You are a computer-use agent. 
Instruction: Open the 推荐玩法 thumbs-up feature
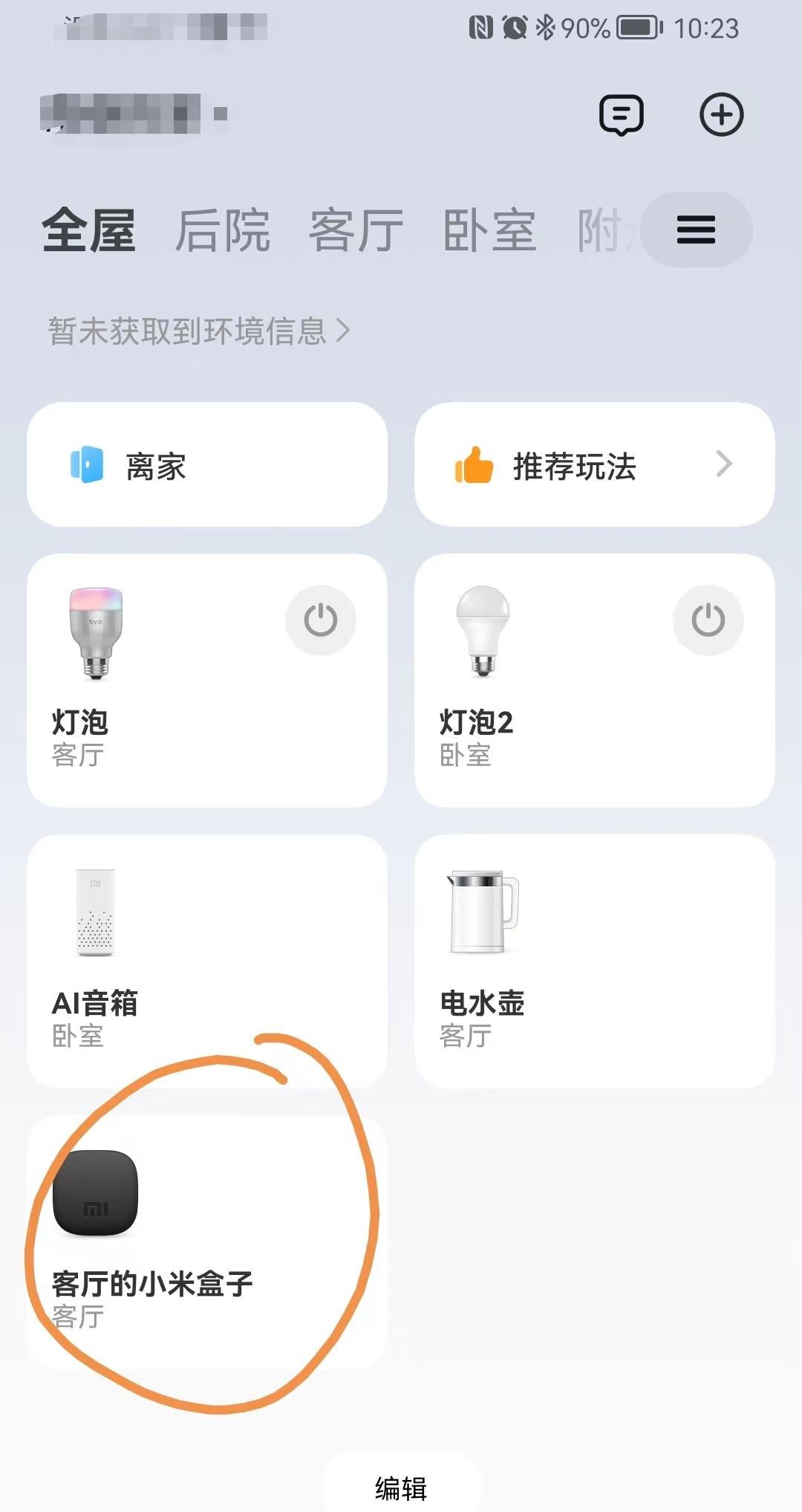(475, 464)
